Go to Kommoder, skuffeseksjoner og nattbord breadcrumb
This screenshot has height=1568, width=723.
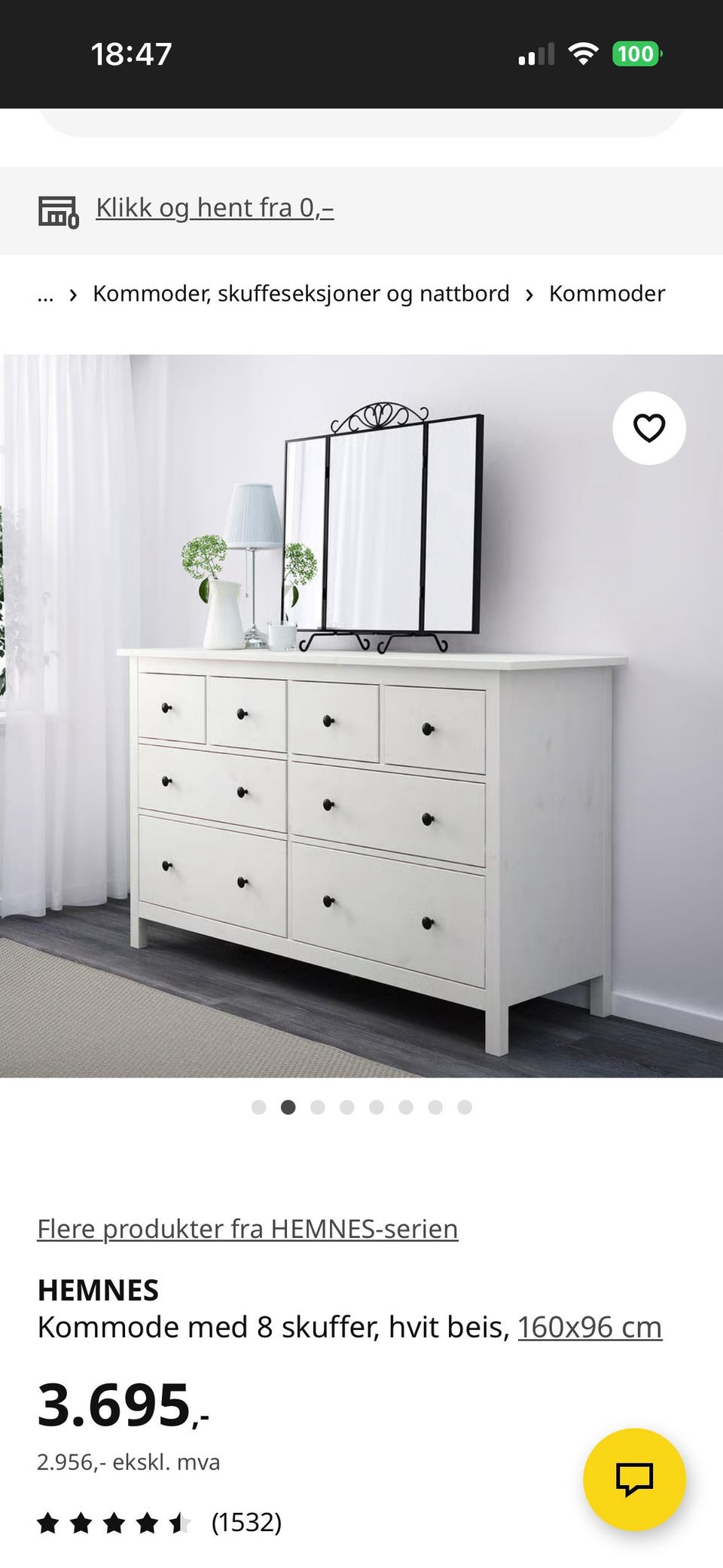pyautogui.click(x=300, y=293)
